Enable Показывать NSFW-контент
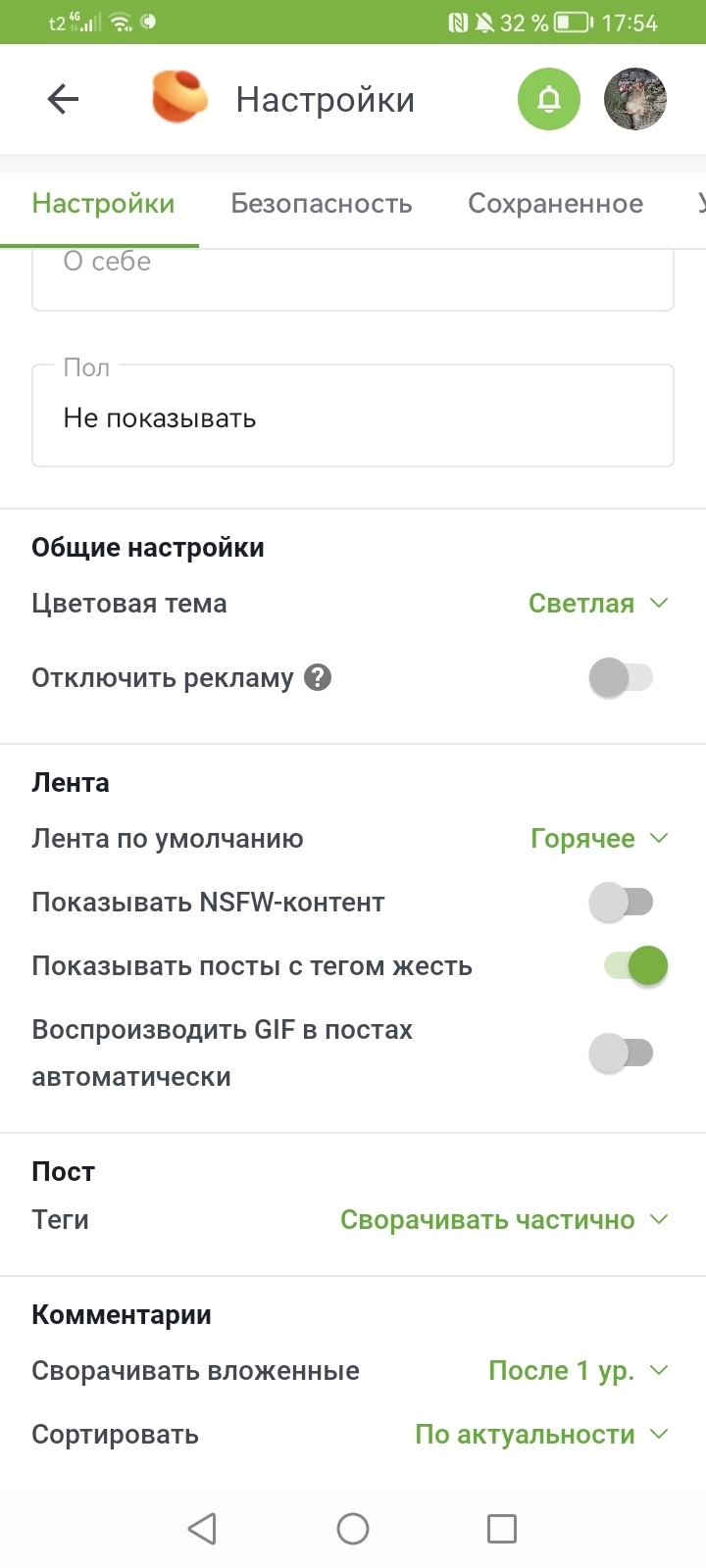Viewport: 706px width, 1568px height. pyautogui.click(x=621, y=902)
